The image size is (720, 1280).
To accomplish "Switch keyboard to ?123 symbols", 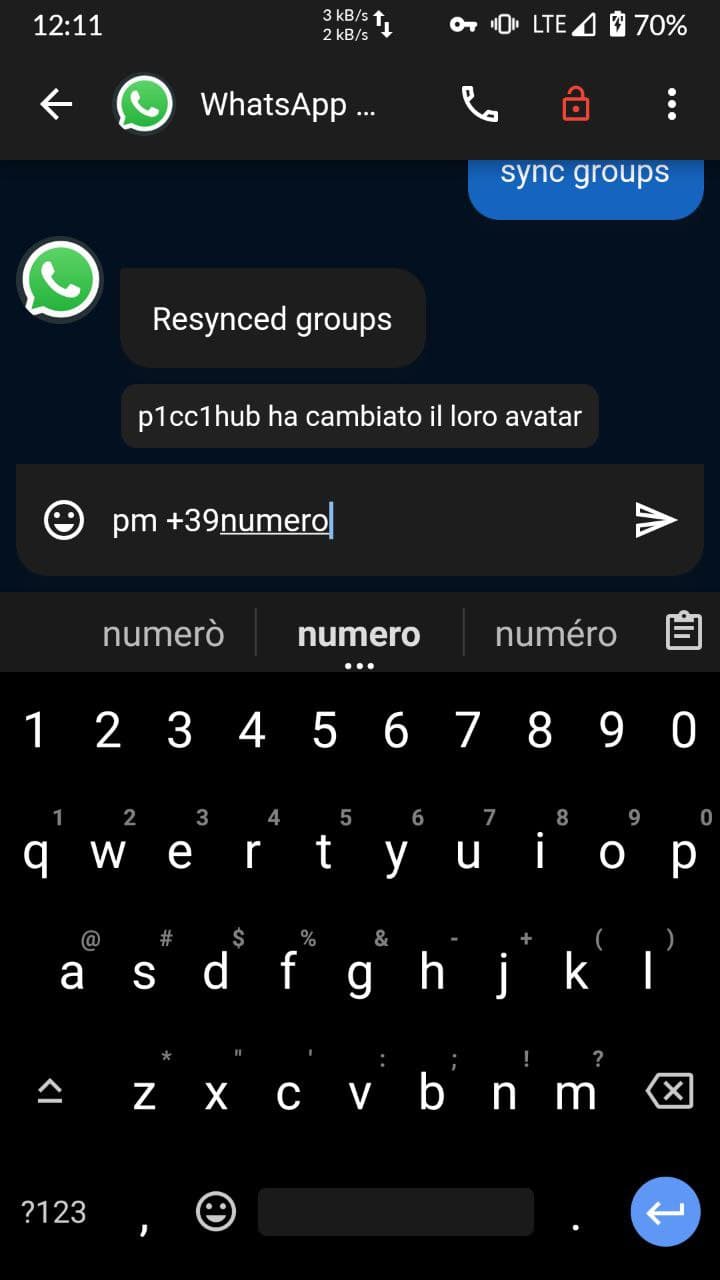I will click(x=54, y=1212).
